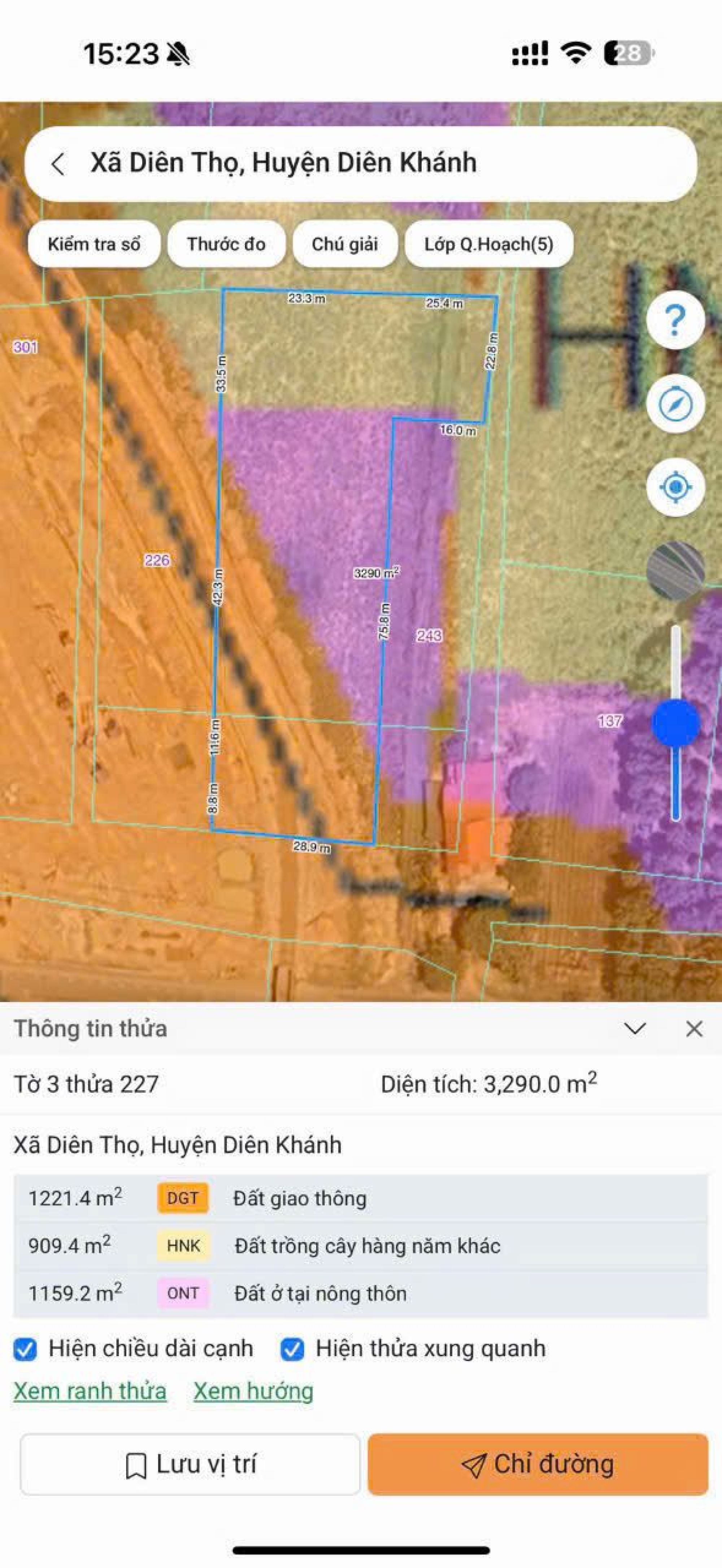The width and height of the screenshot is (722, 1568).
Task: Uncheck Hiện chiều dài cạnh
Action: [x=25, y=1349]
